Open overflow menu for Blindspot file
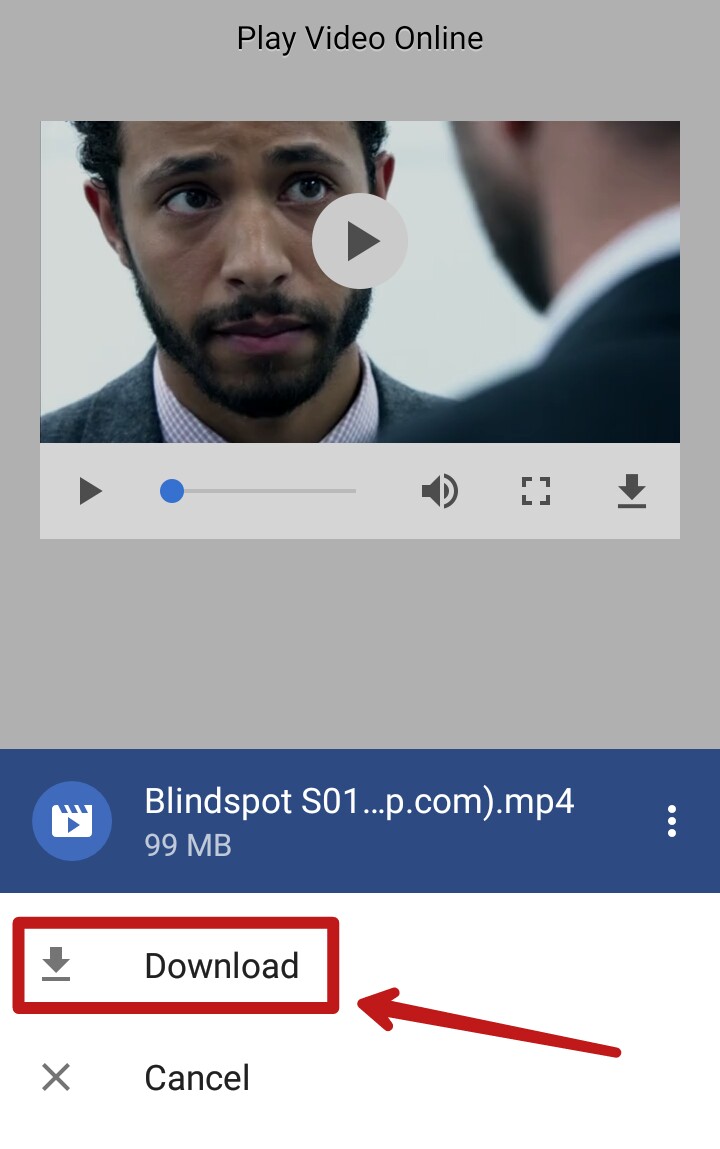The height and width of the screenshot is (1149, 720). (672, 821)
